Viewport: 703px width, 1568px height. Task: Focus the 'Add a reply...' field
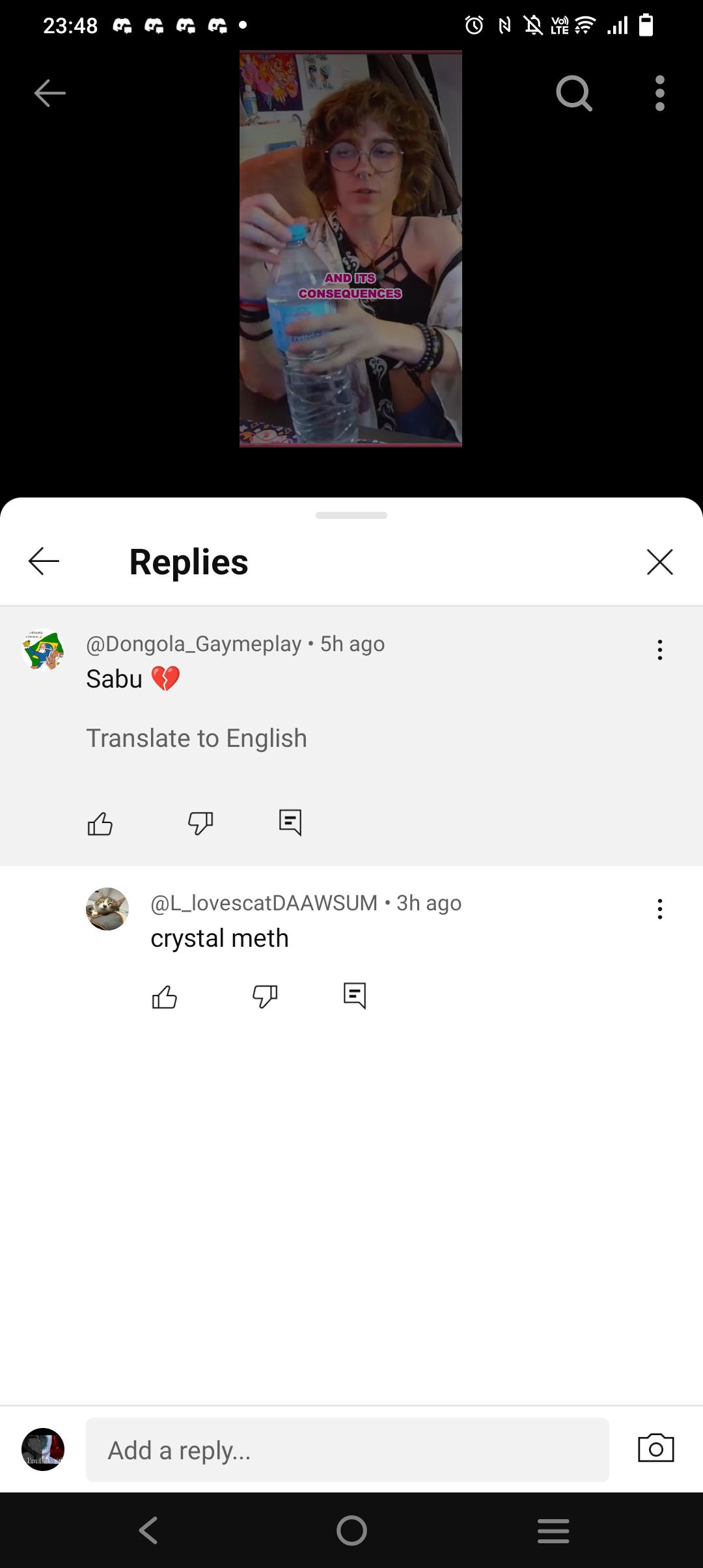[347, 1449]
